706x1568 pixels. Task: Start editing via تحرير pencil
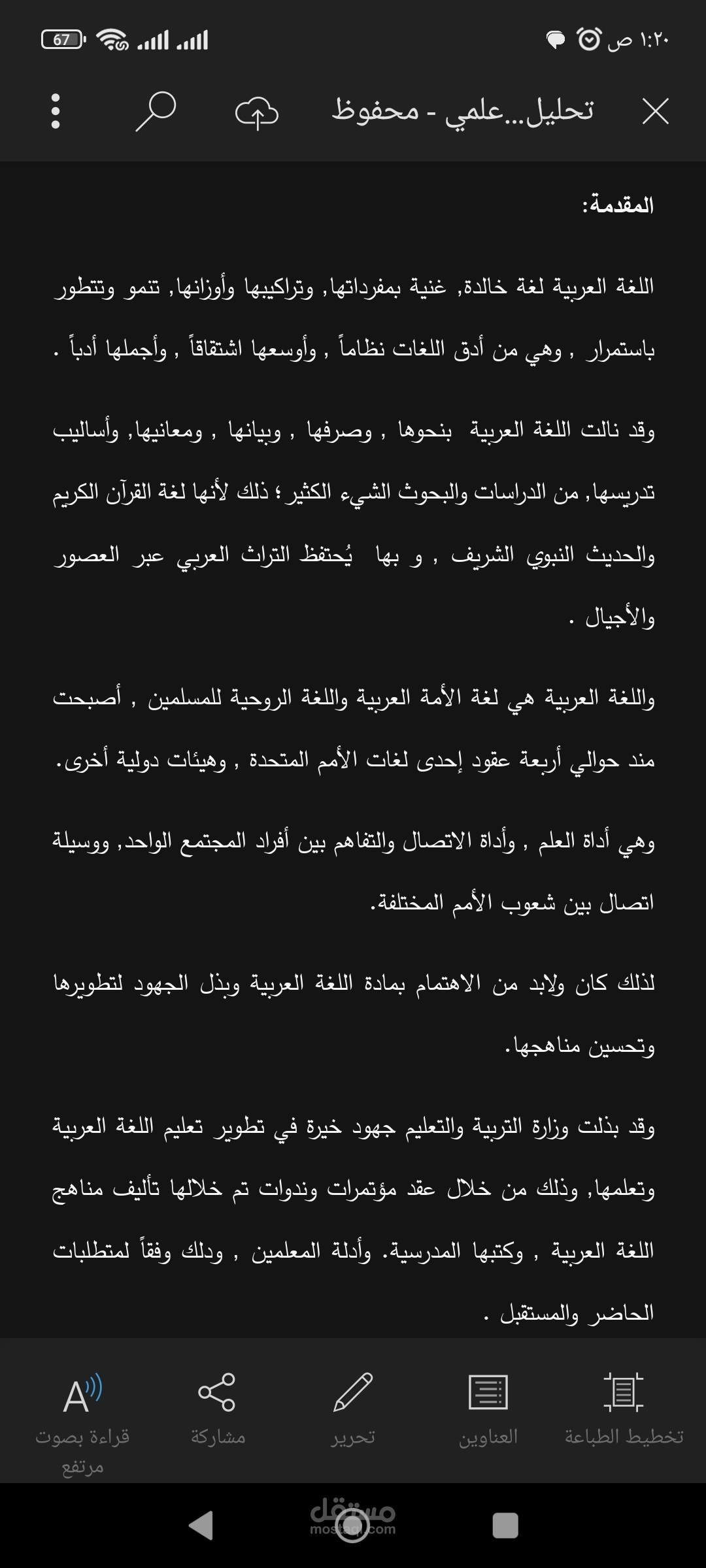tap(353, 1407)
